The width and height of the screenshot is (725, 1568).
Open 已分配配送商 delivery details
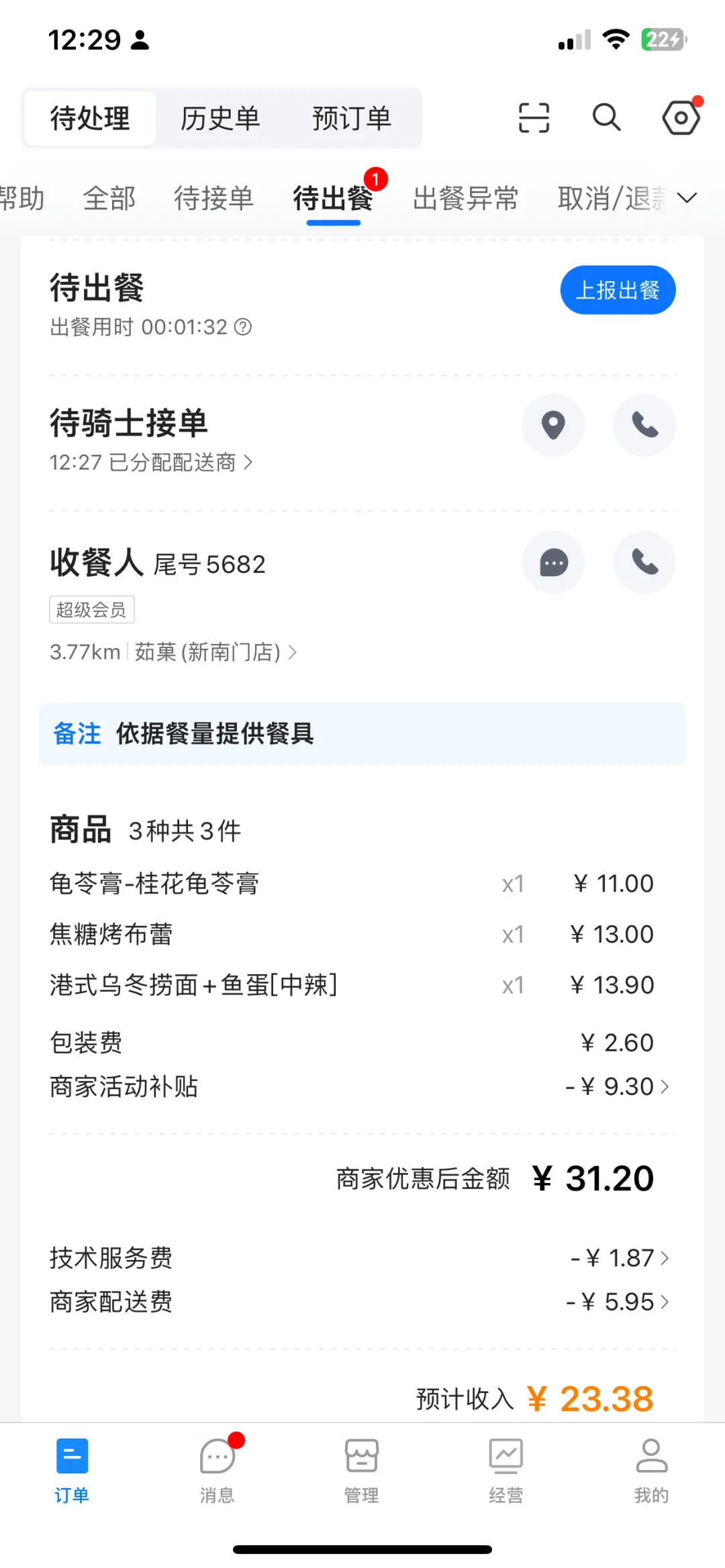pos(151,462)
